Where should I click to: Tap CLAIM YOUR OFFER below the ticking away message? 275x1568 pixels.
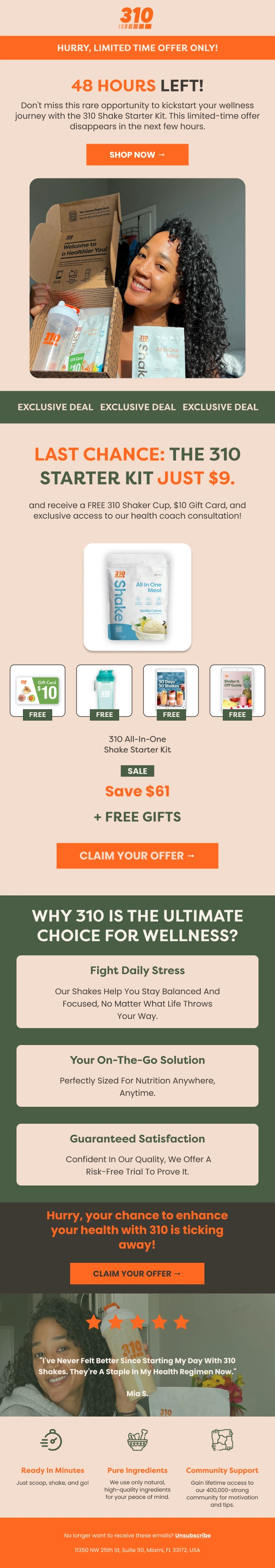[137, 1273]
